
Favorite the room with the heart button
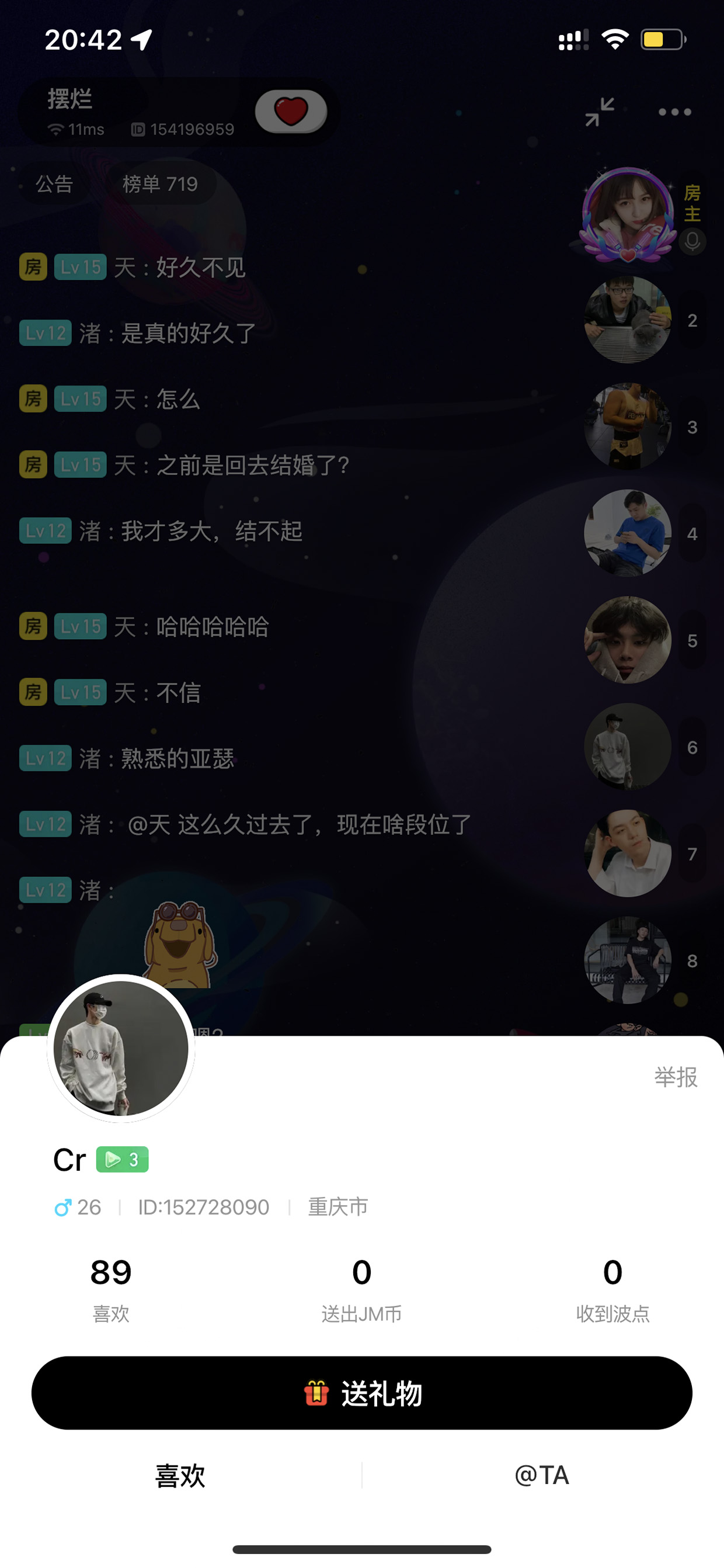click(291, 112)
